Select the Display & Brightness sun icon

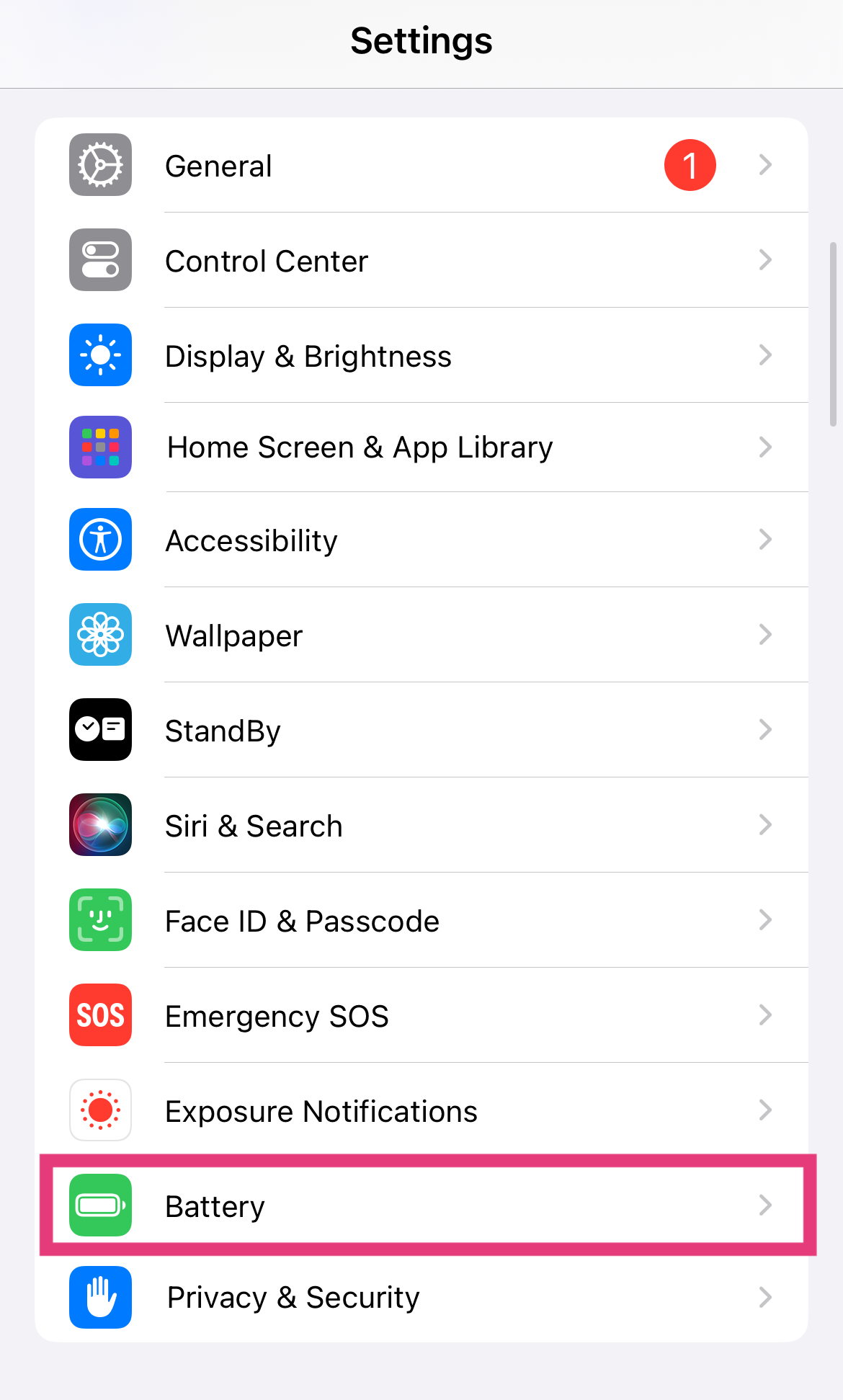pos(100,355)
